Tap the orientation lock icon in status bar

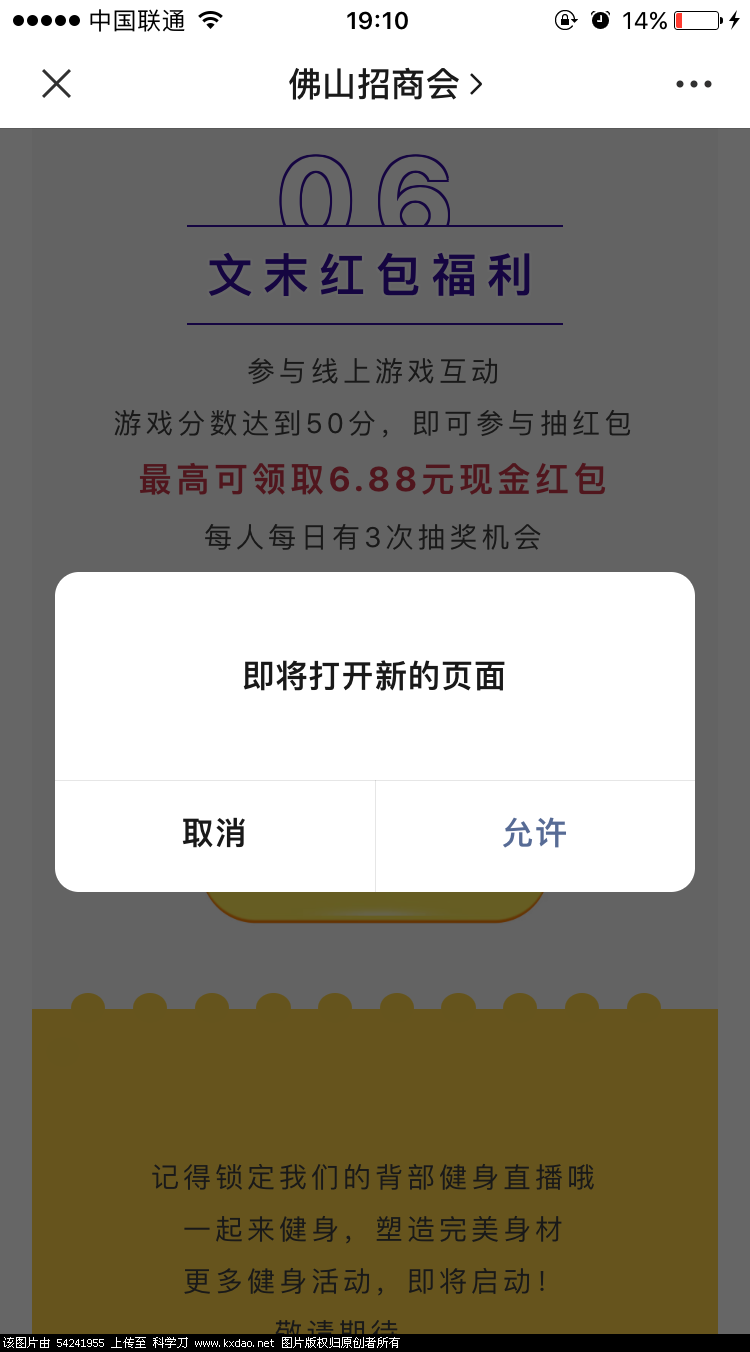pyautogui.click(x=567, y=20)
